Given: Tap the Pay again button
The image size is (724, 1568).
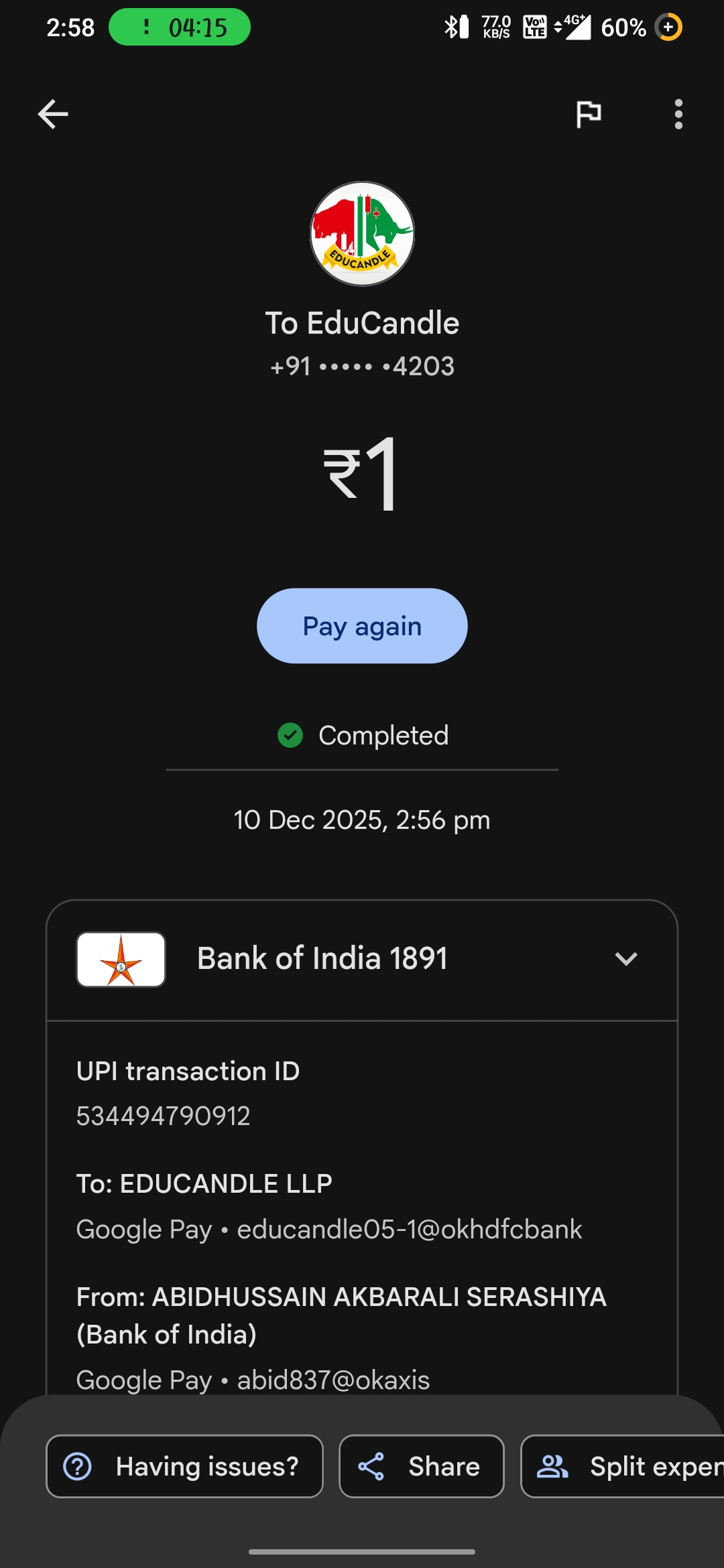Looking at the screenshot, I should 362,626.
